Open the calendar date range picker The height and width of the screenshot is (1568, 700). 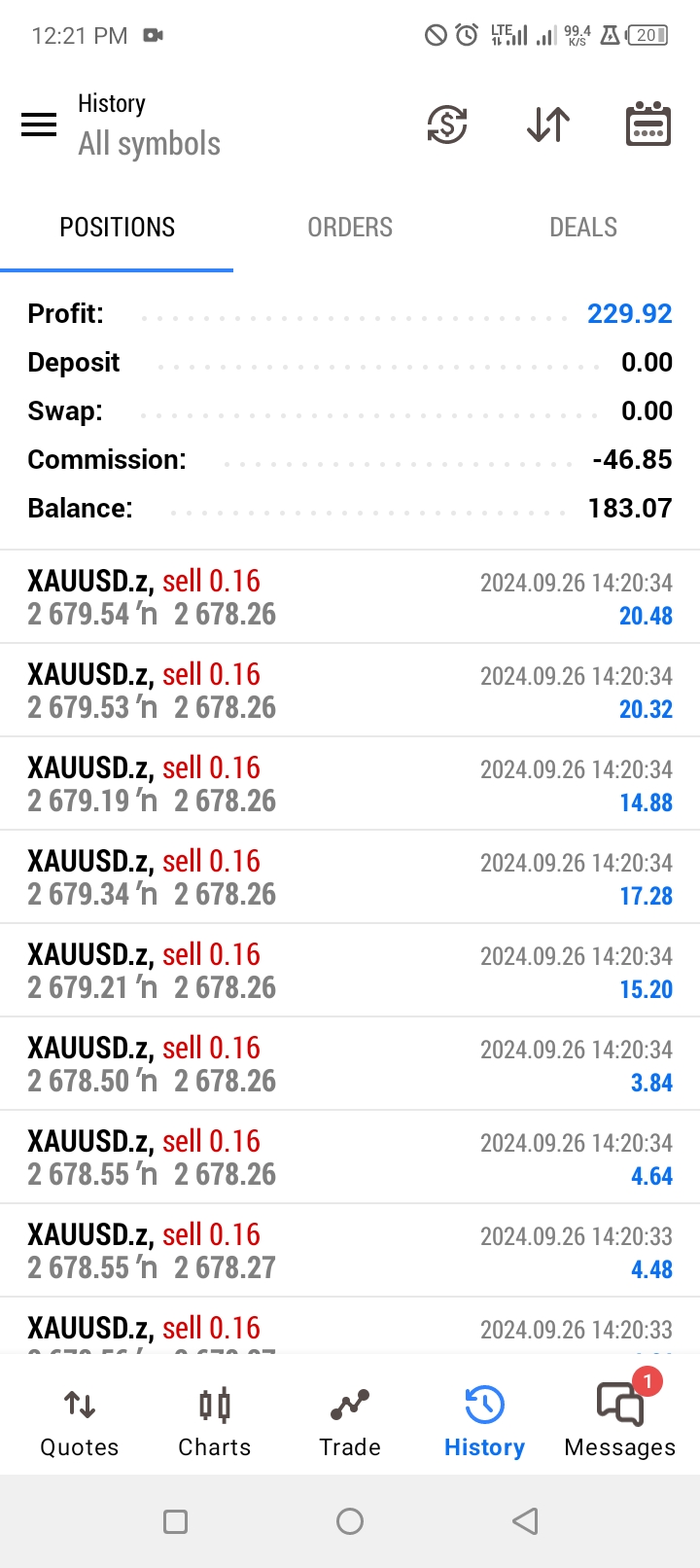(x=647, y=125)
